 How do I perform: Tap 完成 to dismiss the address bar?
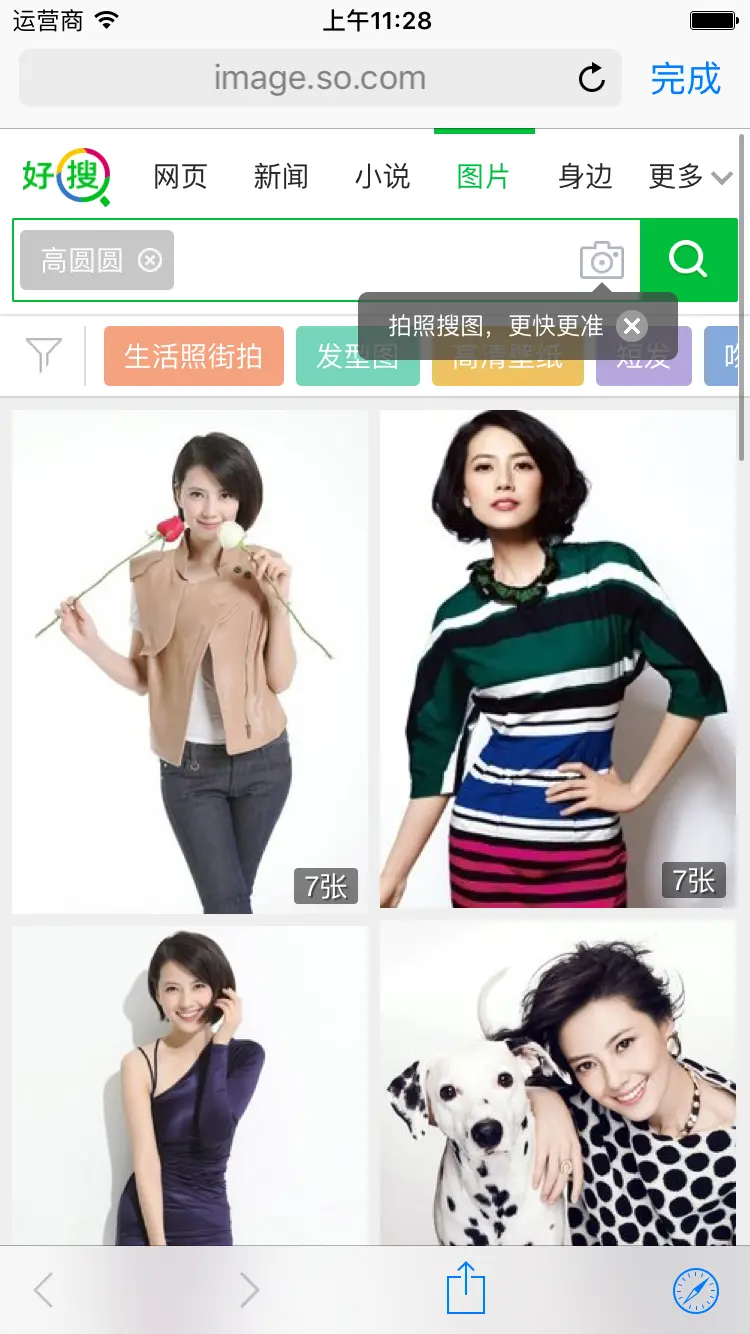click(685, 78)
